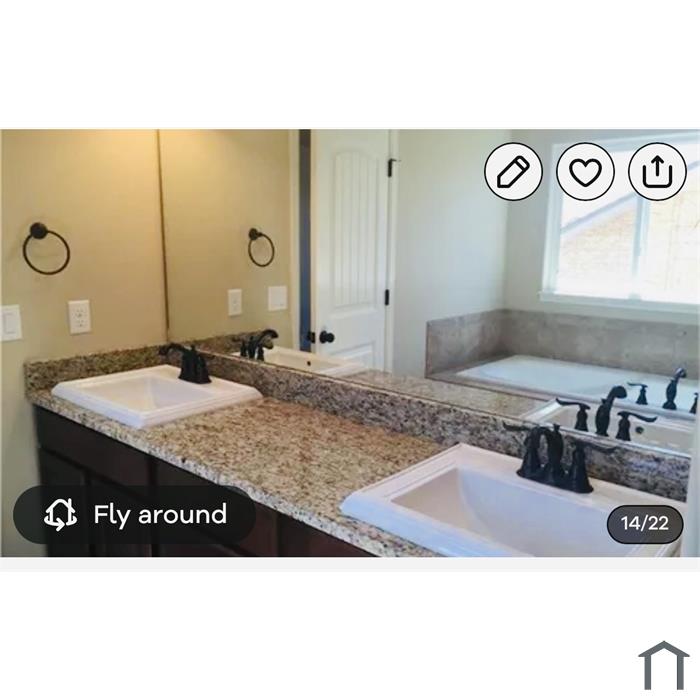Save this listing with the heart
Viewport: 700px width, 700px height.
coord(585,172)
